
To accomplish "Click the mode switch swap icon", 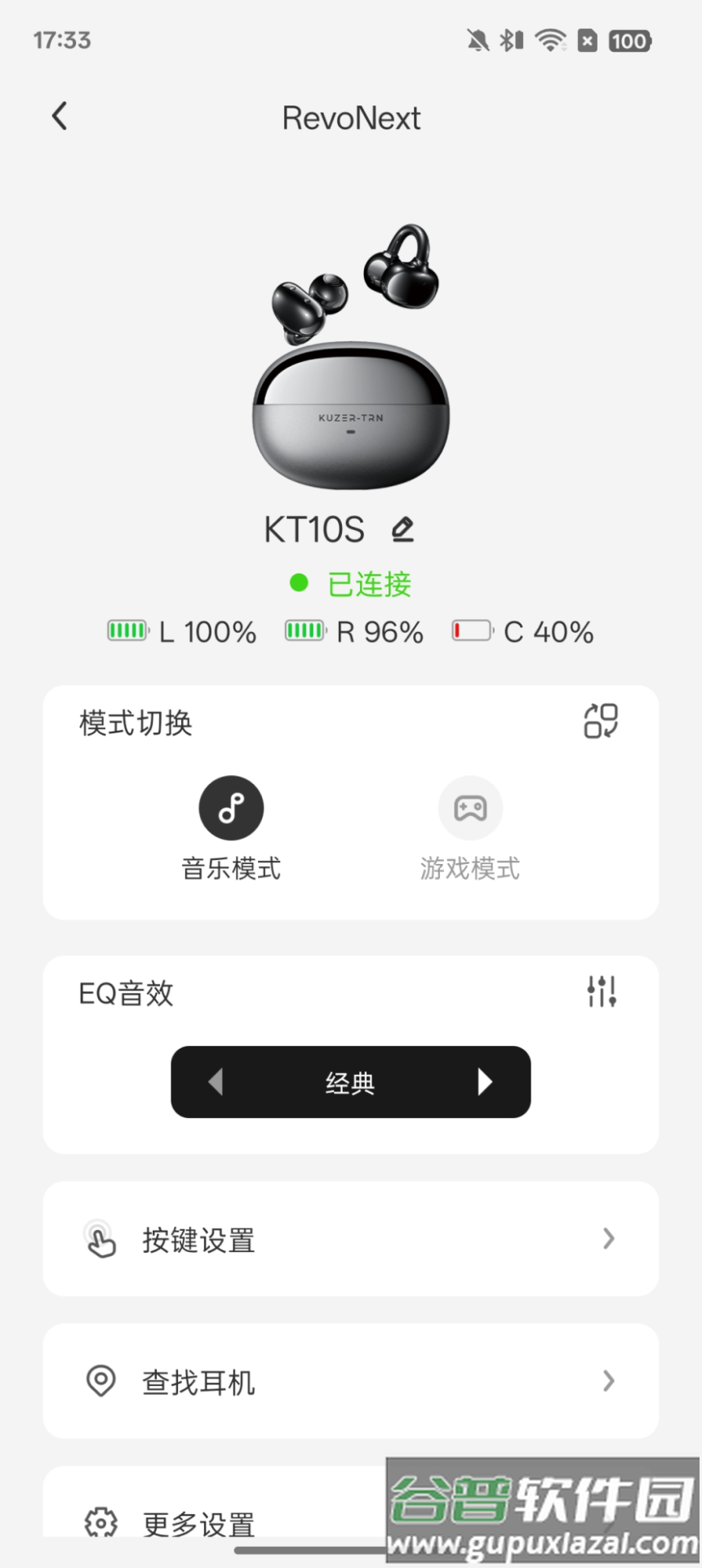I will point(600,722).
